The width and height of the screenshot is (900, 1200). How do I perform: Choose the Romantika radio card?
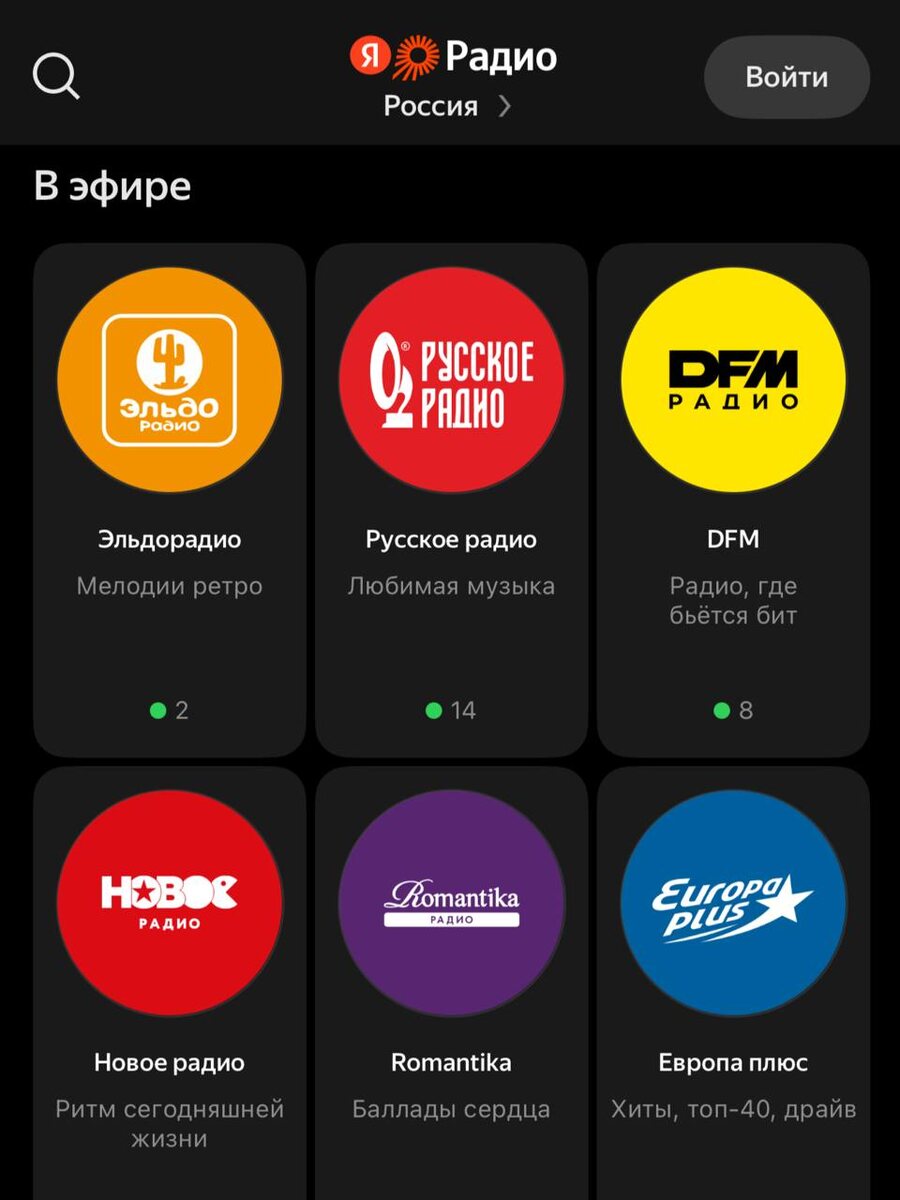pyautogui.click(x=452, y=984)
